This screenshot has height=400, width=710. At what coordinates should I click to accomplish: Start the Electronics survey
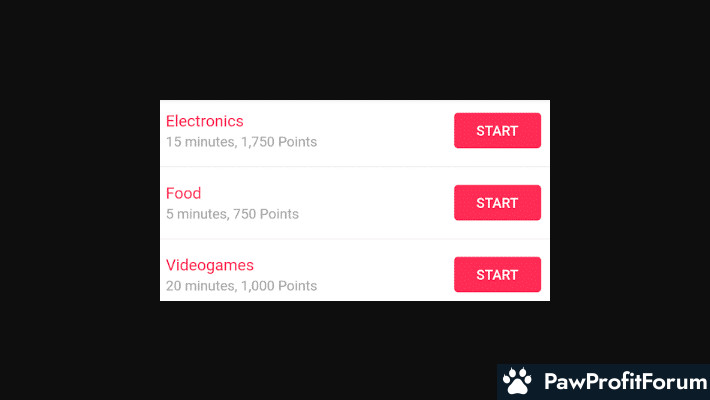(497, 131)
